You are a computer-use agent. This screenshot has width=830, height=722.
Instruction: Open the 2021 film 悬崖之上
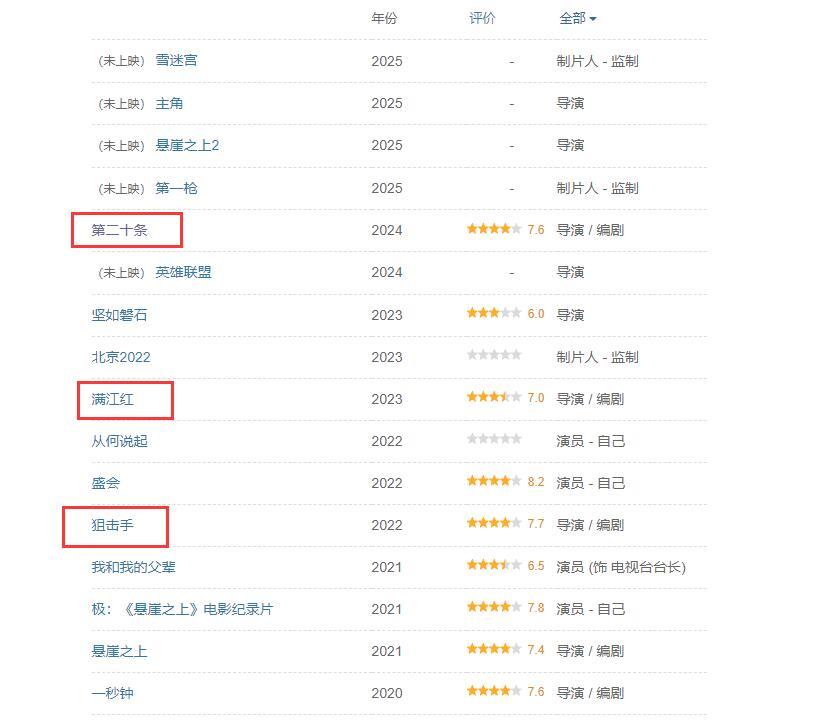(119, 651)
